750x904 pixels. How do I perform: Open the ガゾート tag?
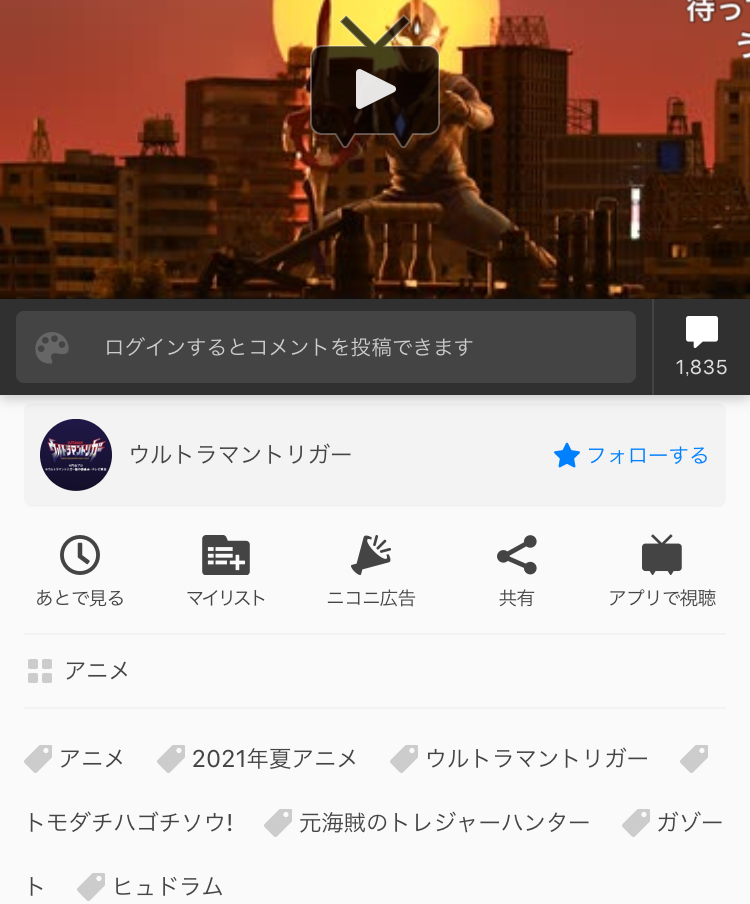(689, 823)
